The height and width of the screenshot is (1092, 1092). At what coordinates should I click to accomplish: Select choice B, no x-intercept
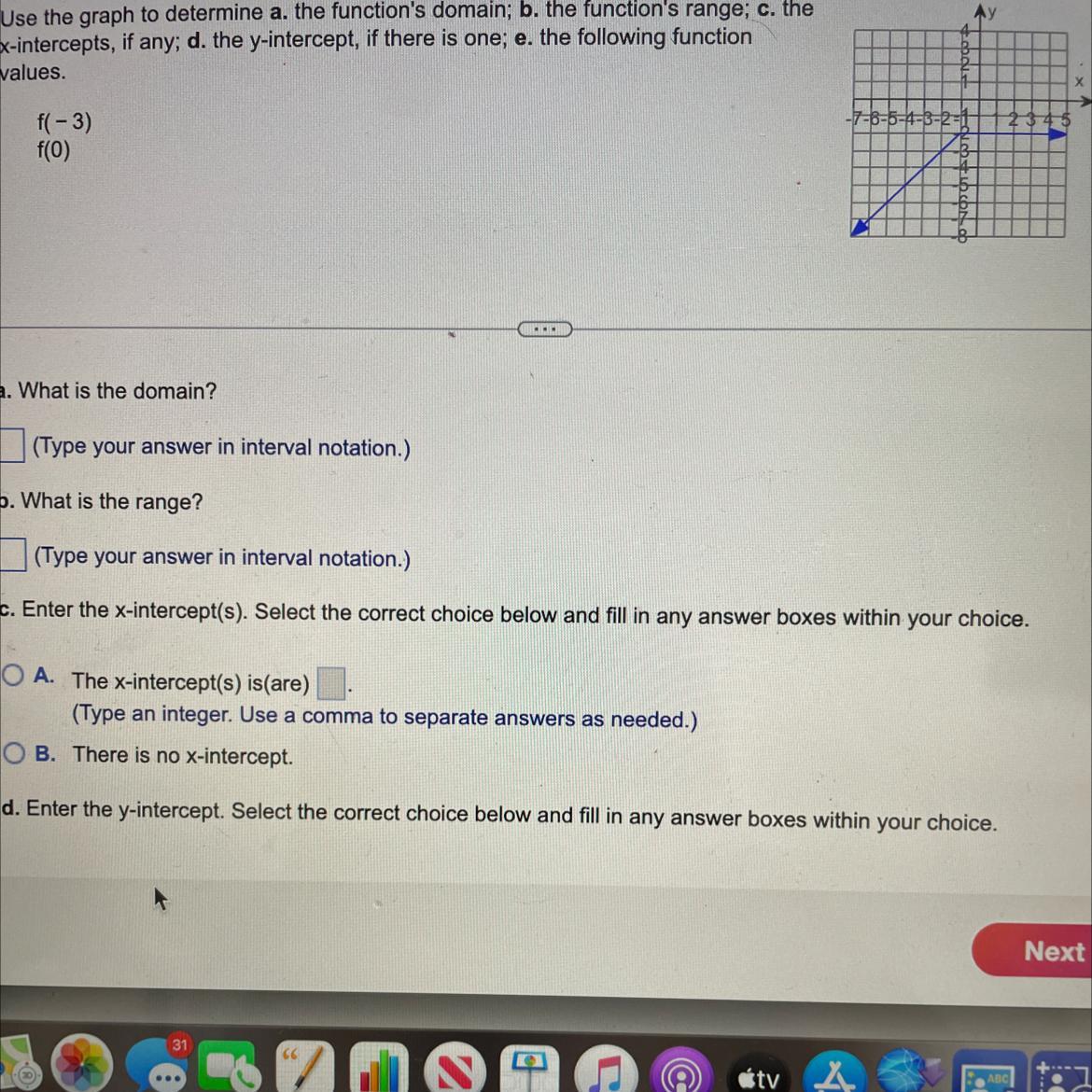tap(15, 752)
